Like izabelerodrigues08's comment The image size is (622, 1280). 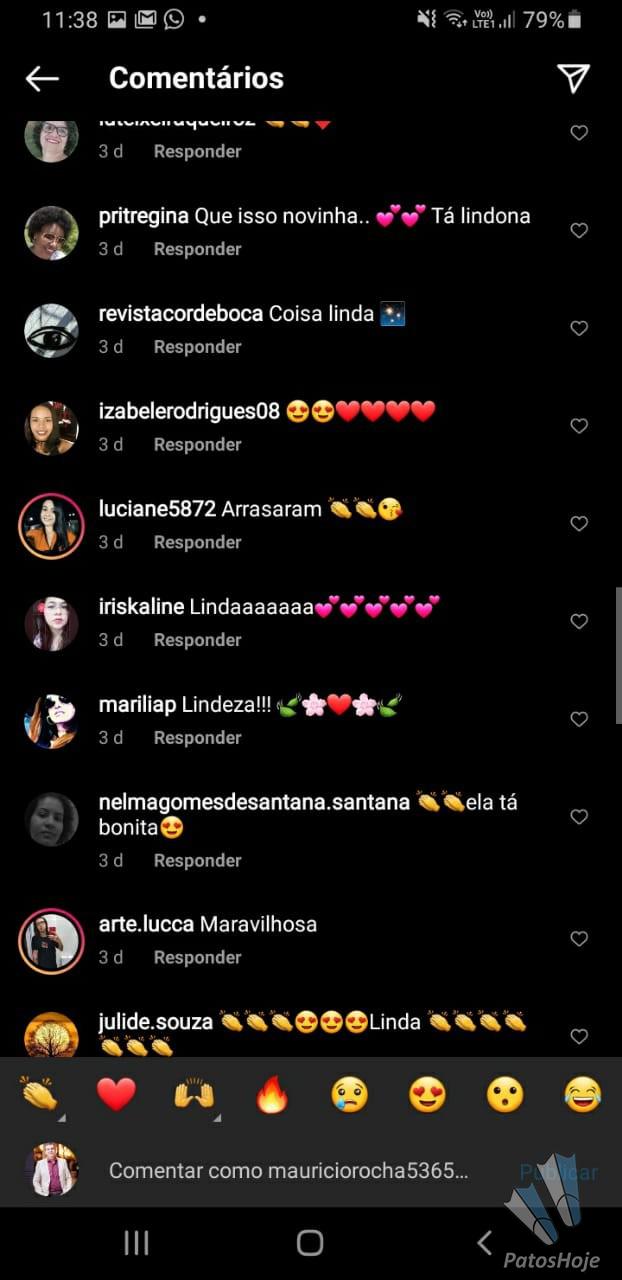click(x=579, y=426)
